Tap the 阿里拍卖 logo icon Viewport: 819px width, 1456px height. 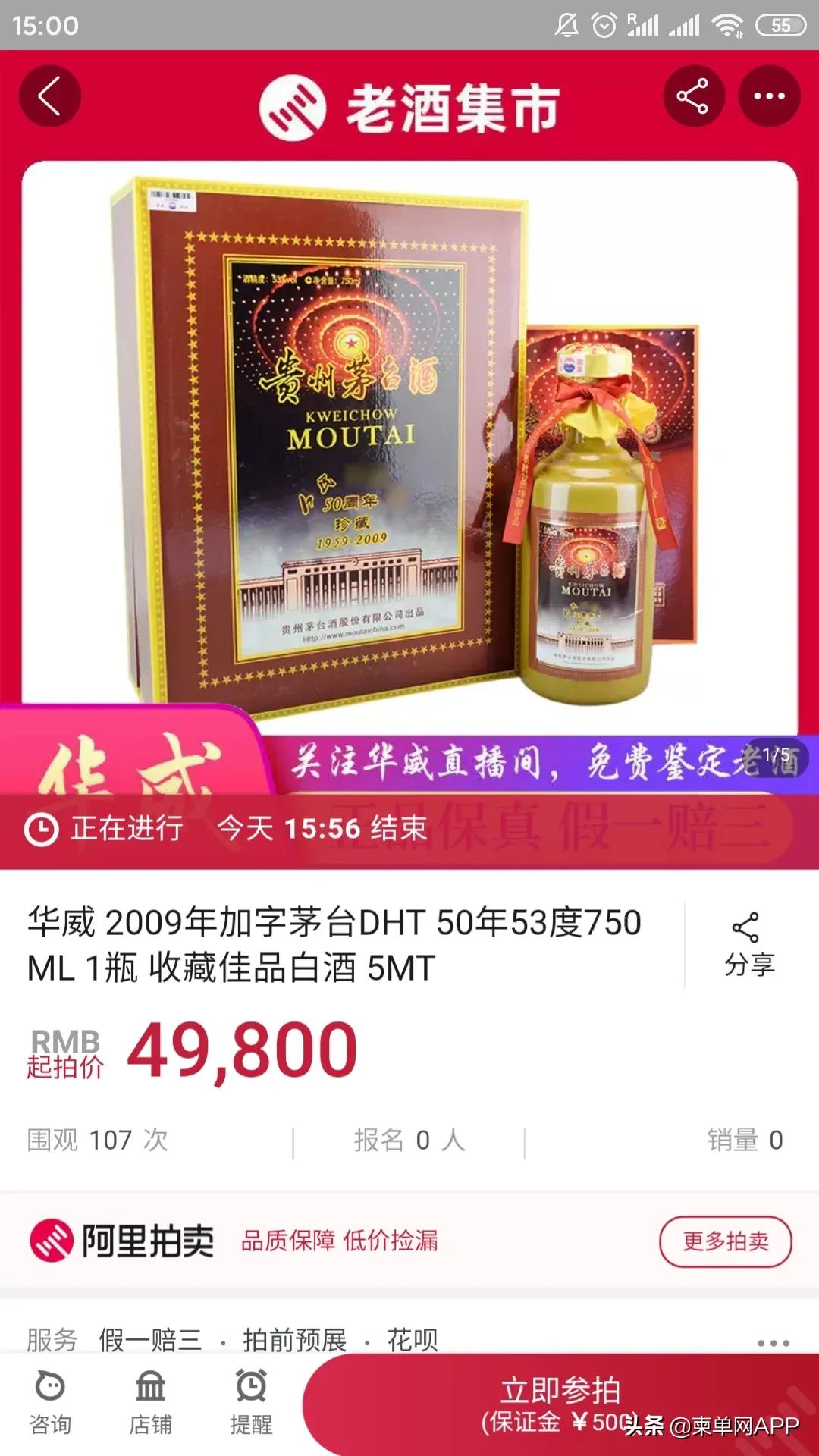click(x=55, y=1241)
